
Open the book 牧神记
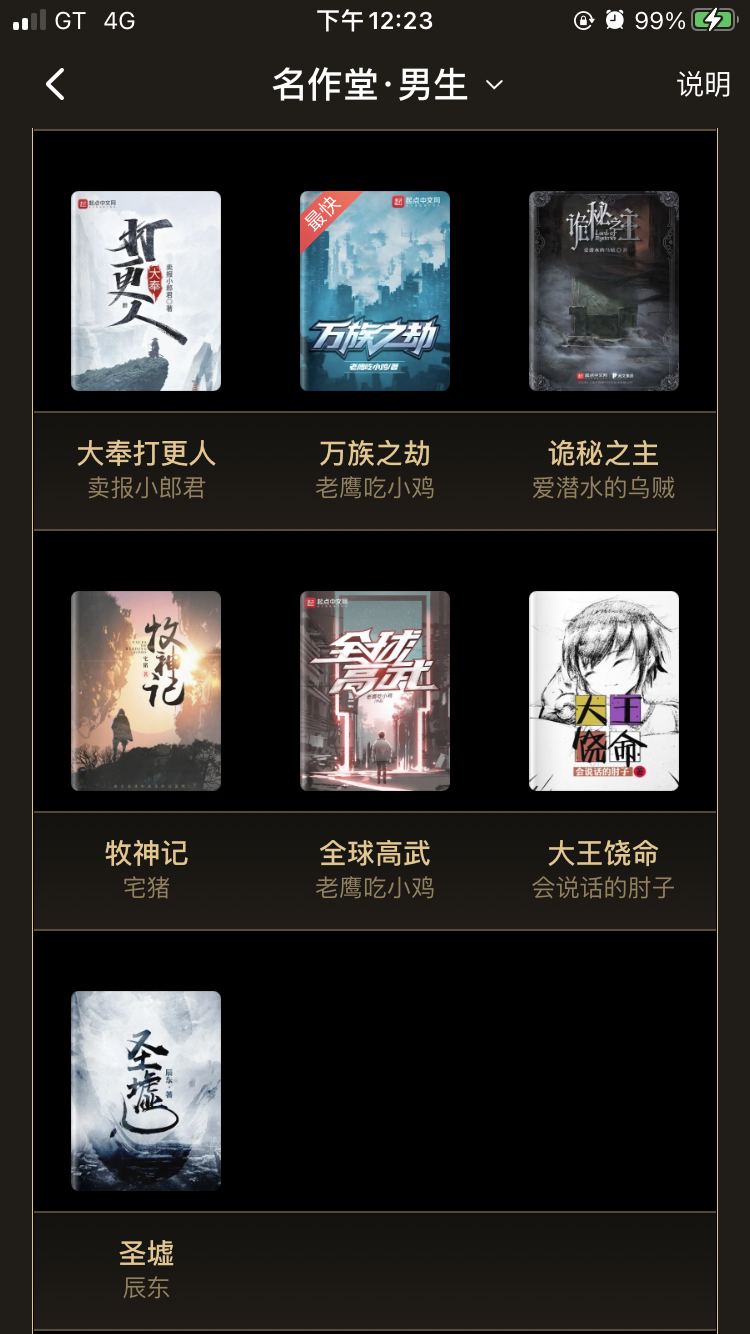pyautogui.click(x=146, y=691)
